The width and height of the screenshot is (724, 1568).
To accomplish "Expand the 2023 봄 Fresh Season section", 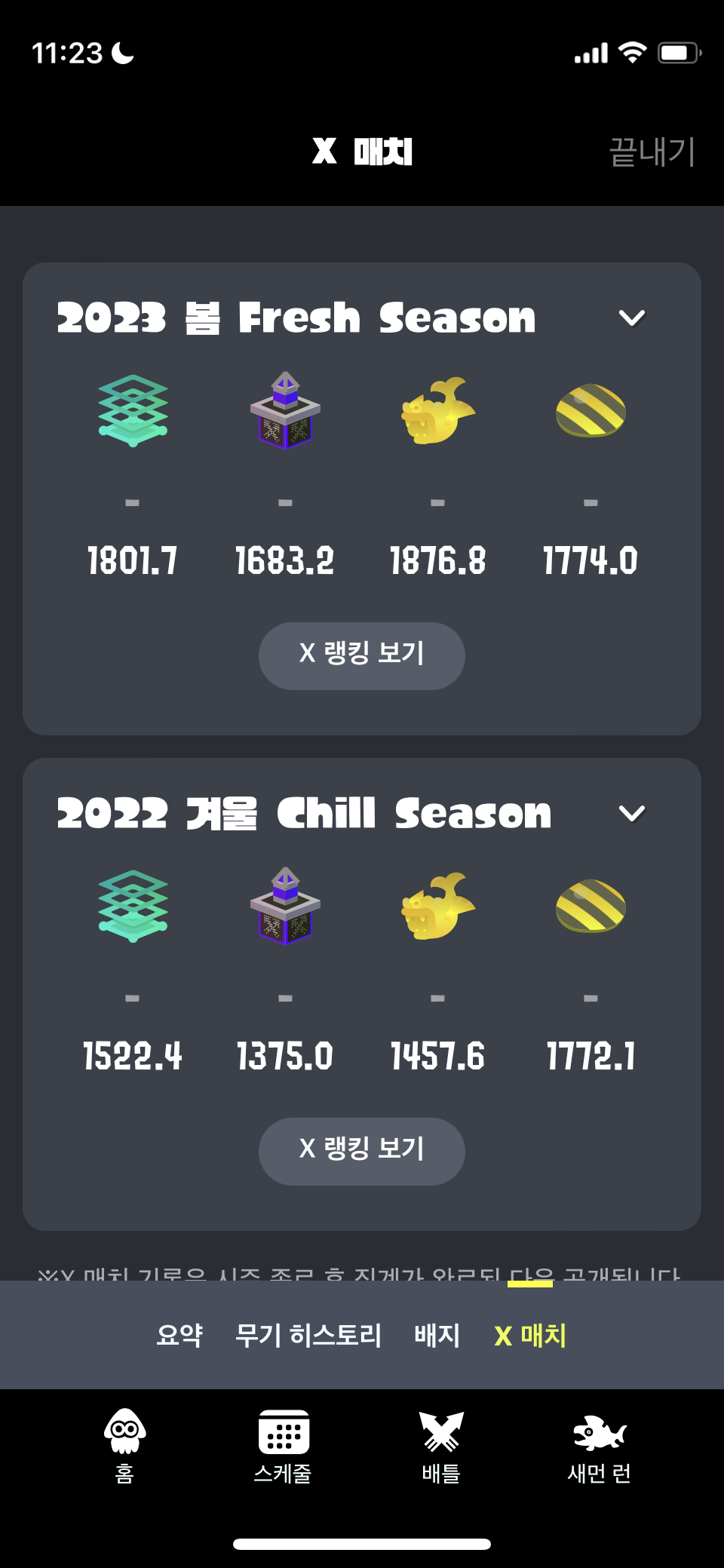I will 631,318.
